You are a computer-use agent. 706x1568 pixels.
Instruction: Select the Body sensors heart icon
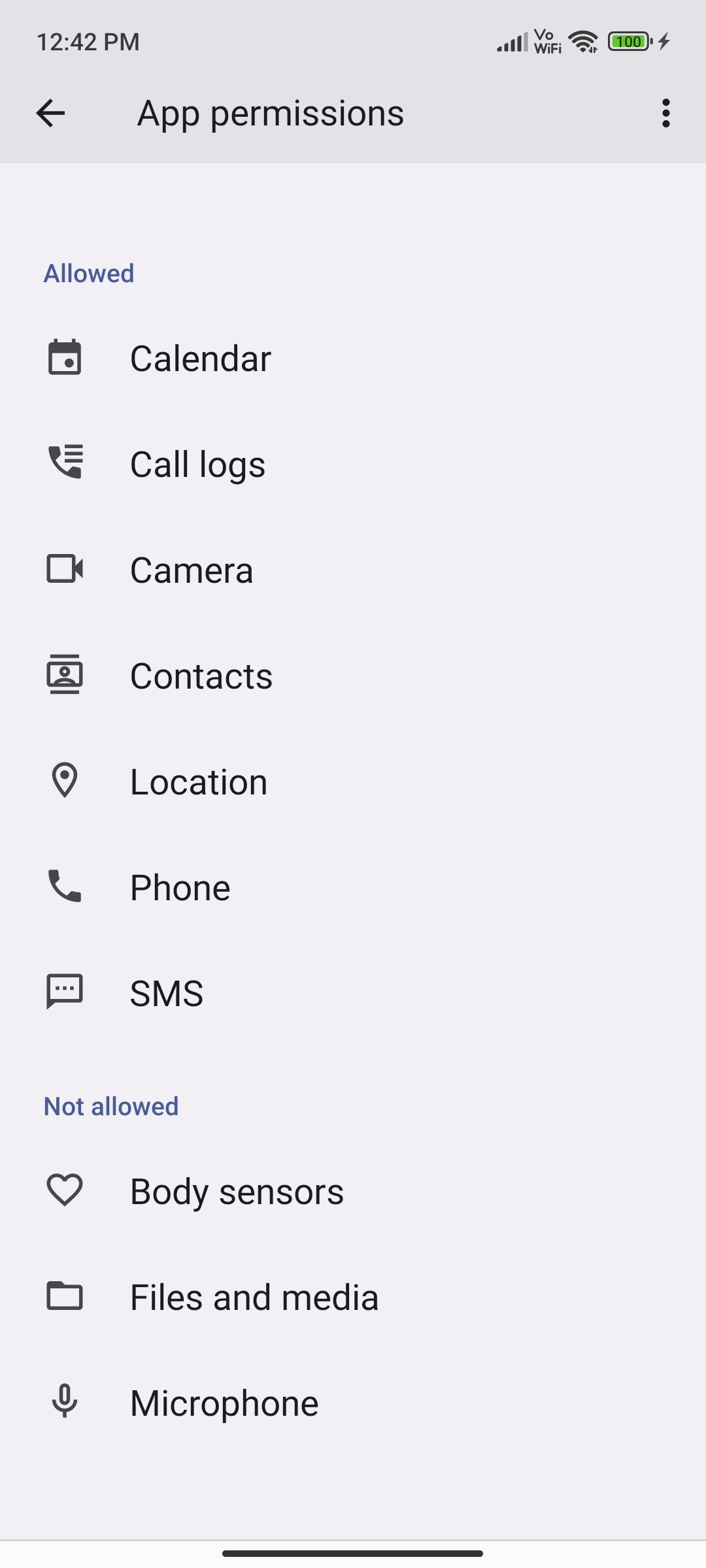pyautogui.click(x=64, y=1190)
